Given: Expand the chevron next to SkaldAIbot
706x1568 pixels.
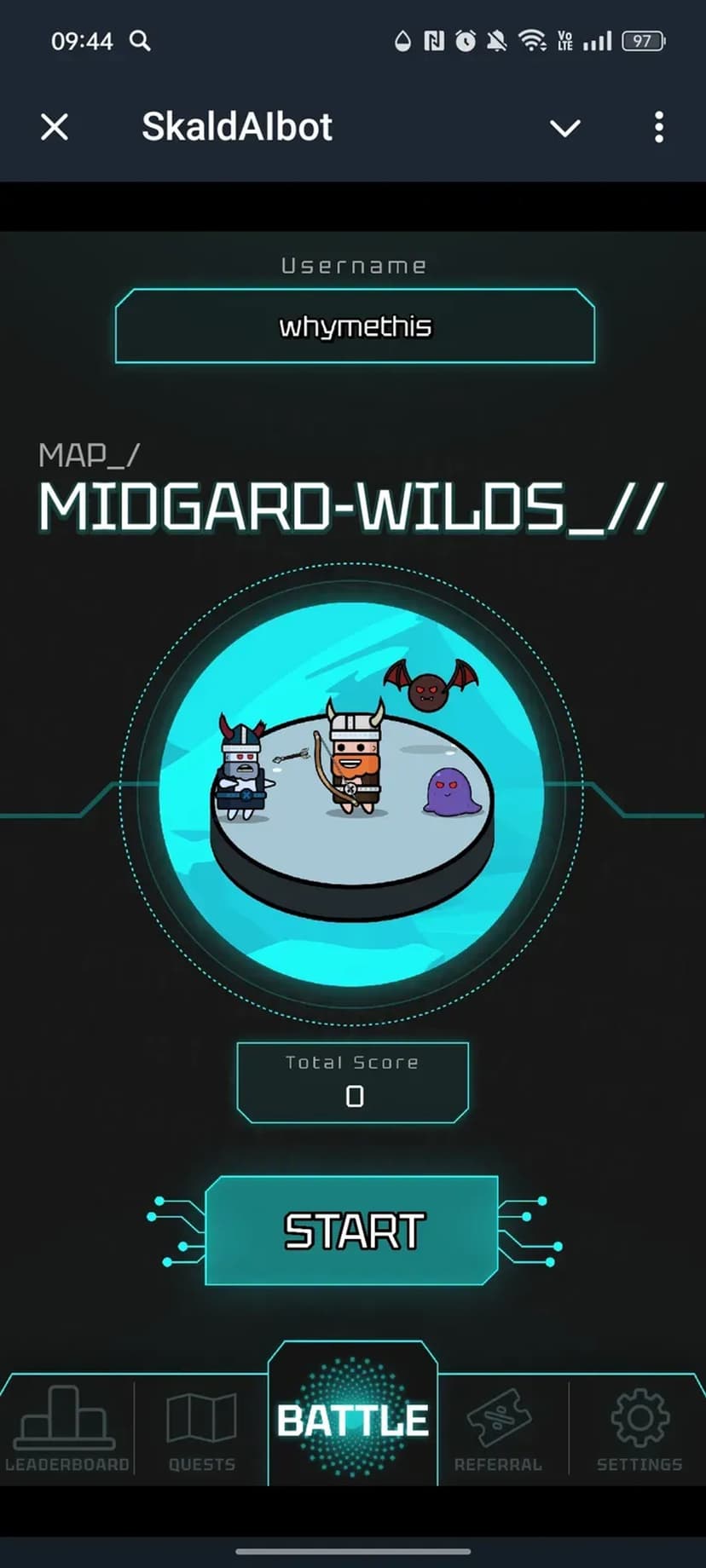Looking at the screenshot, I should click(564, 128).
